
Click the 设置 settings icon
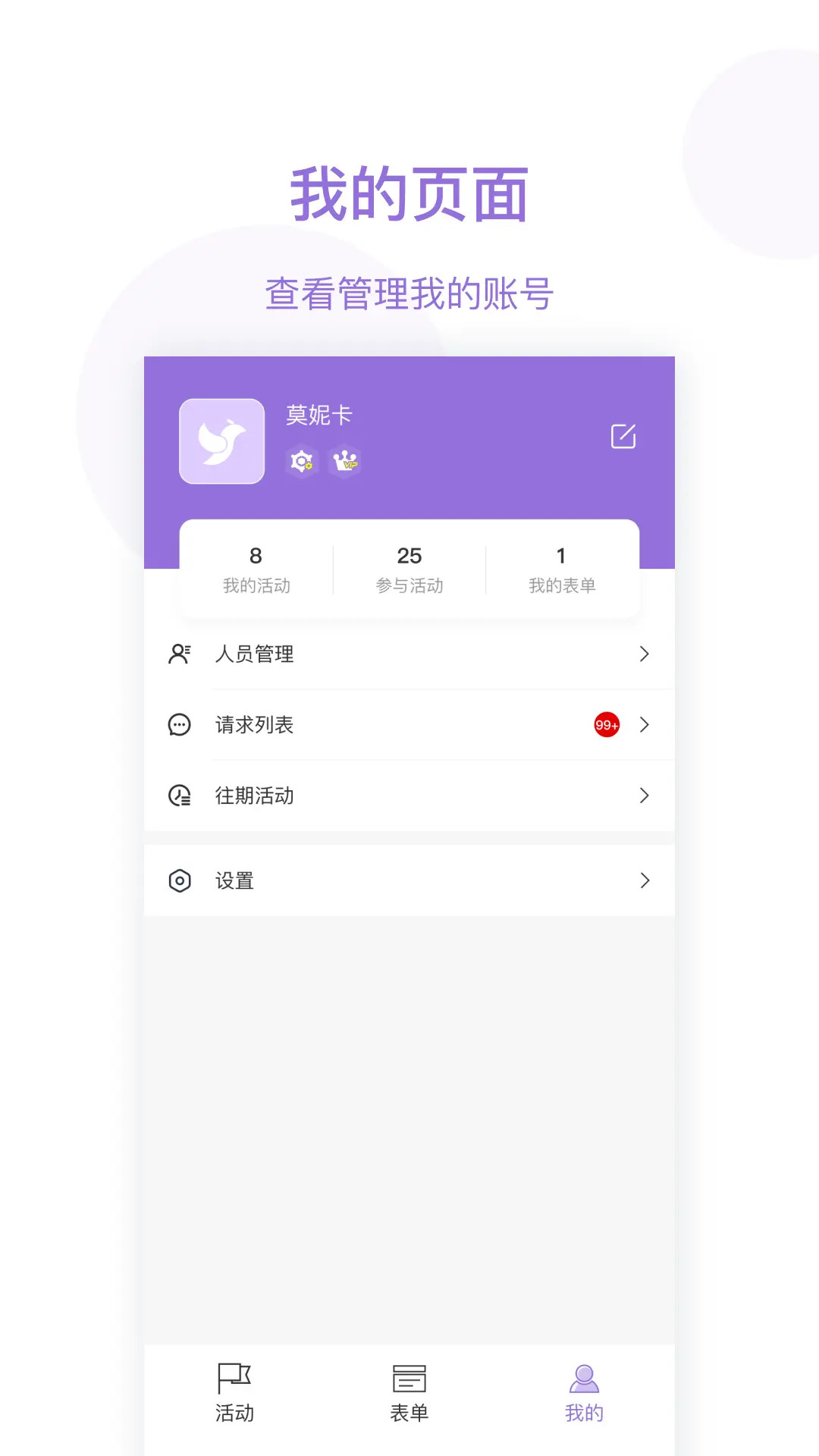(x=180, y=880)
